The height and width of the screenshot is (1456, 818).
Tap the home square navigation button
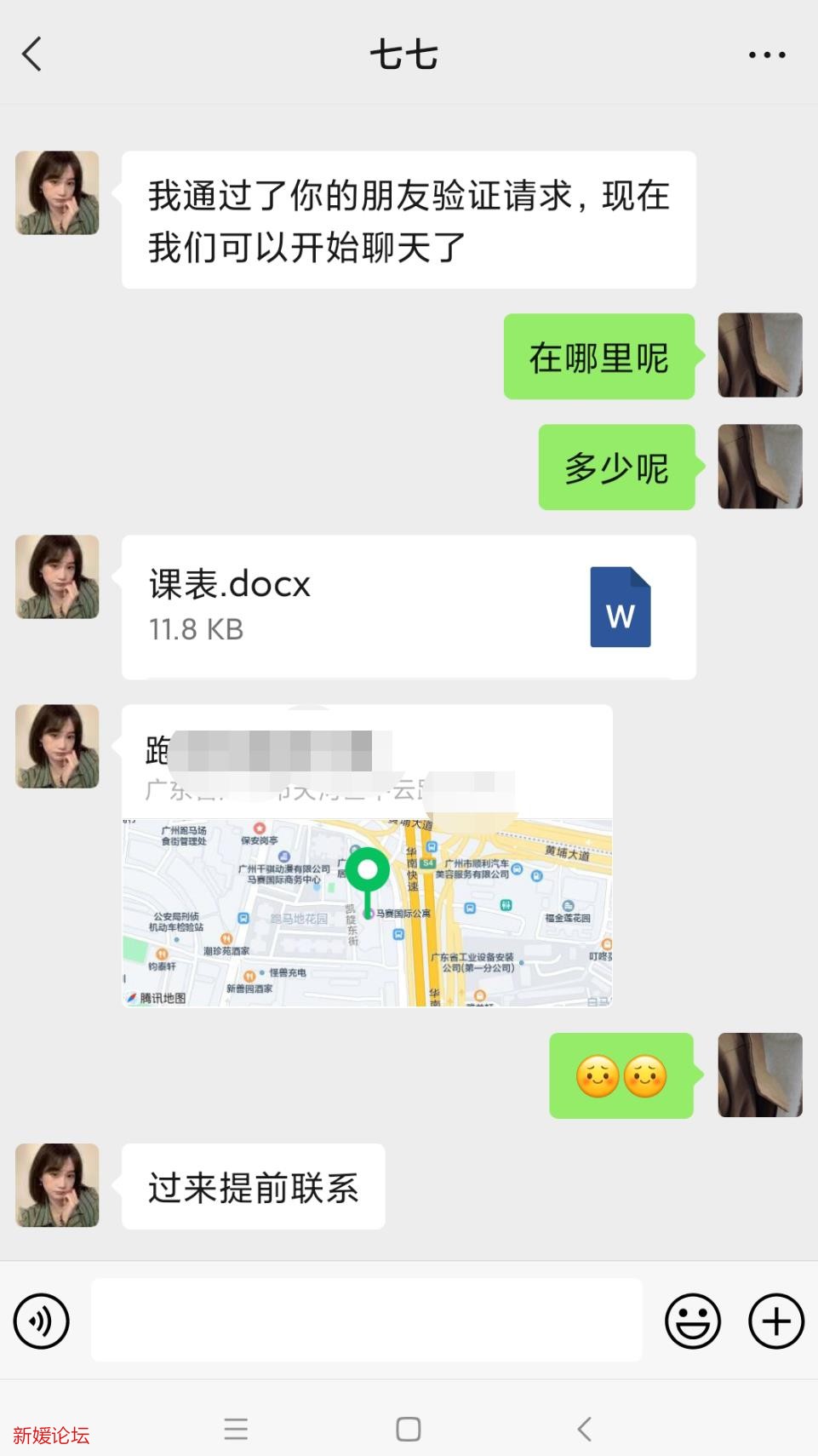409,1430
